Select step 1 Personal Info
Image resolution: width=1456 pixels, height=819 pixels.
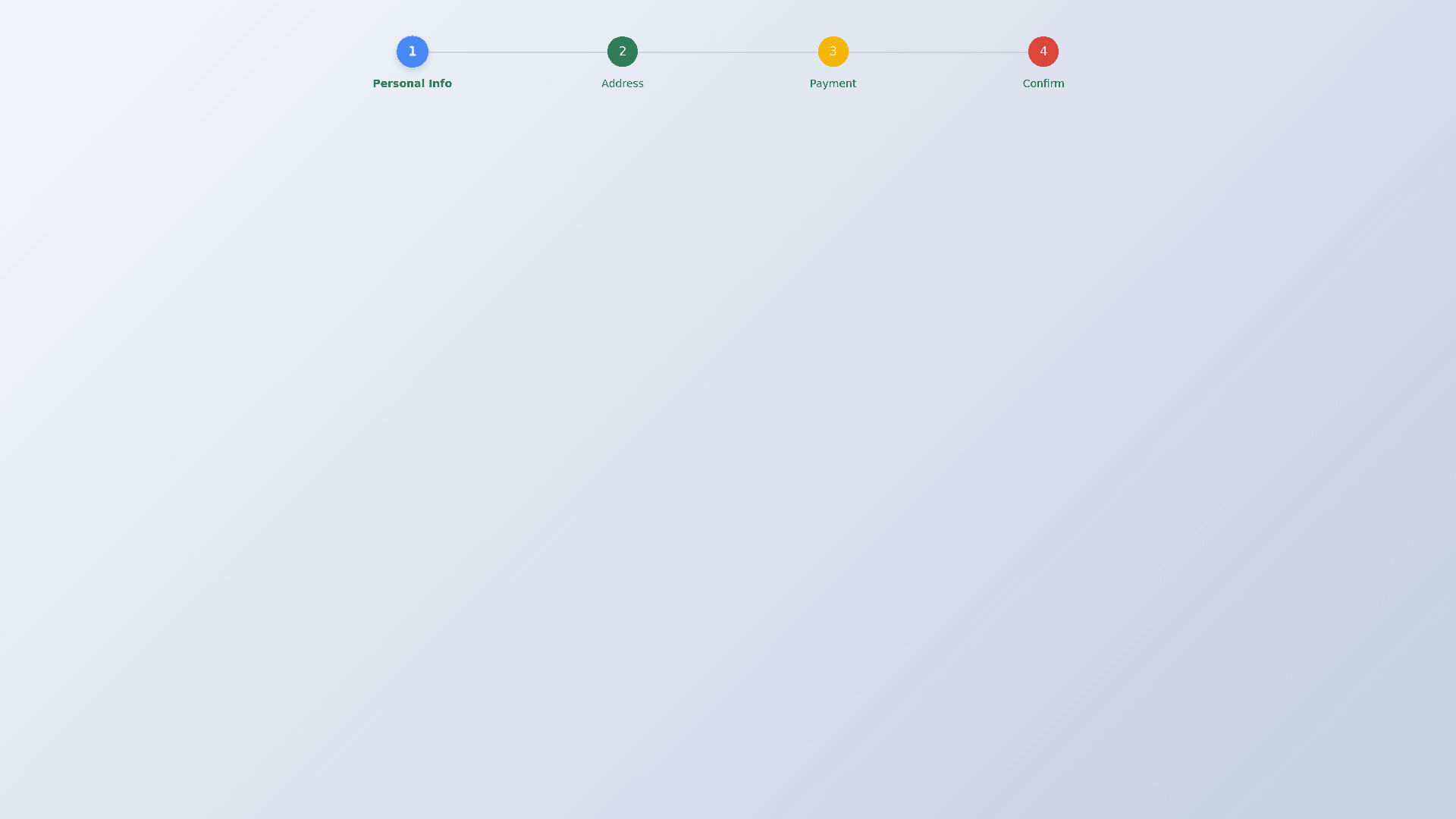pos(412,52)
